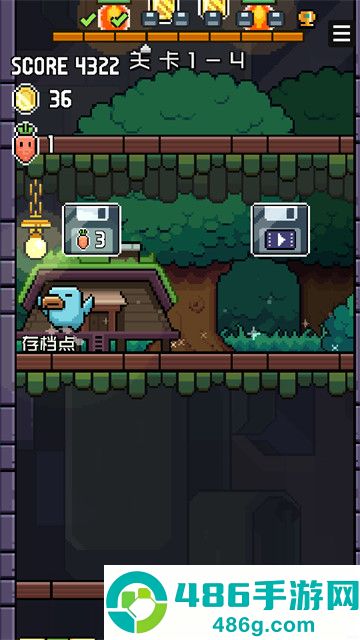360x640 pixels.
Task: Open the hamburger menu
Action: [341, 33]
